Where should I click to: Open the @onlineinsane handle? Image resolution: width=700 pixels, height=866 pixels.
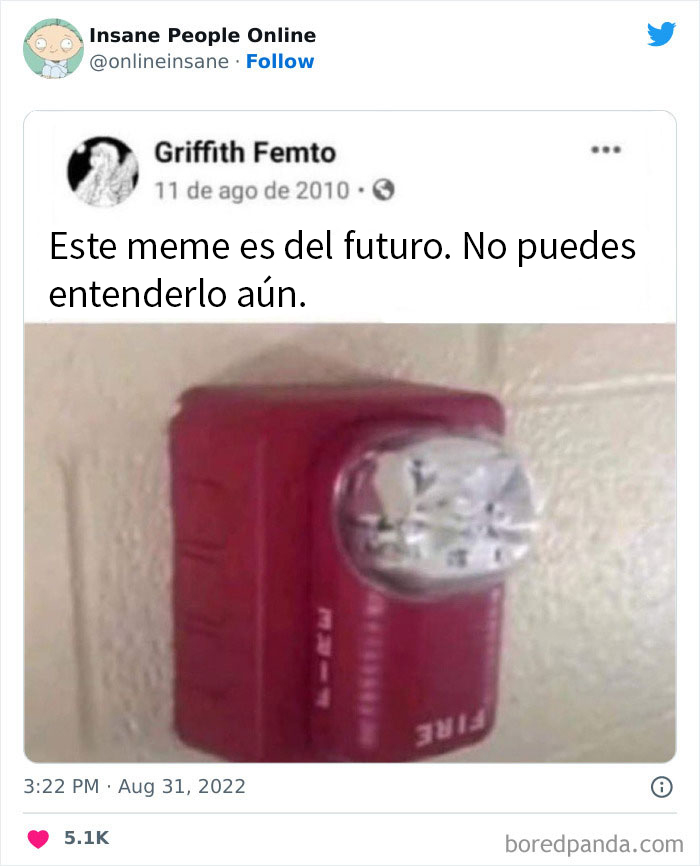click(158, 61)
